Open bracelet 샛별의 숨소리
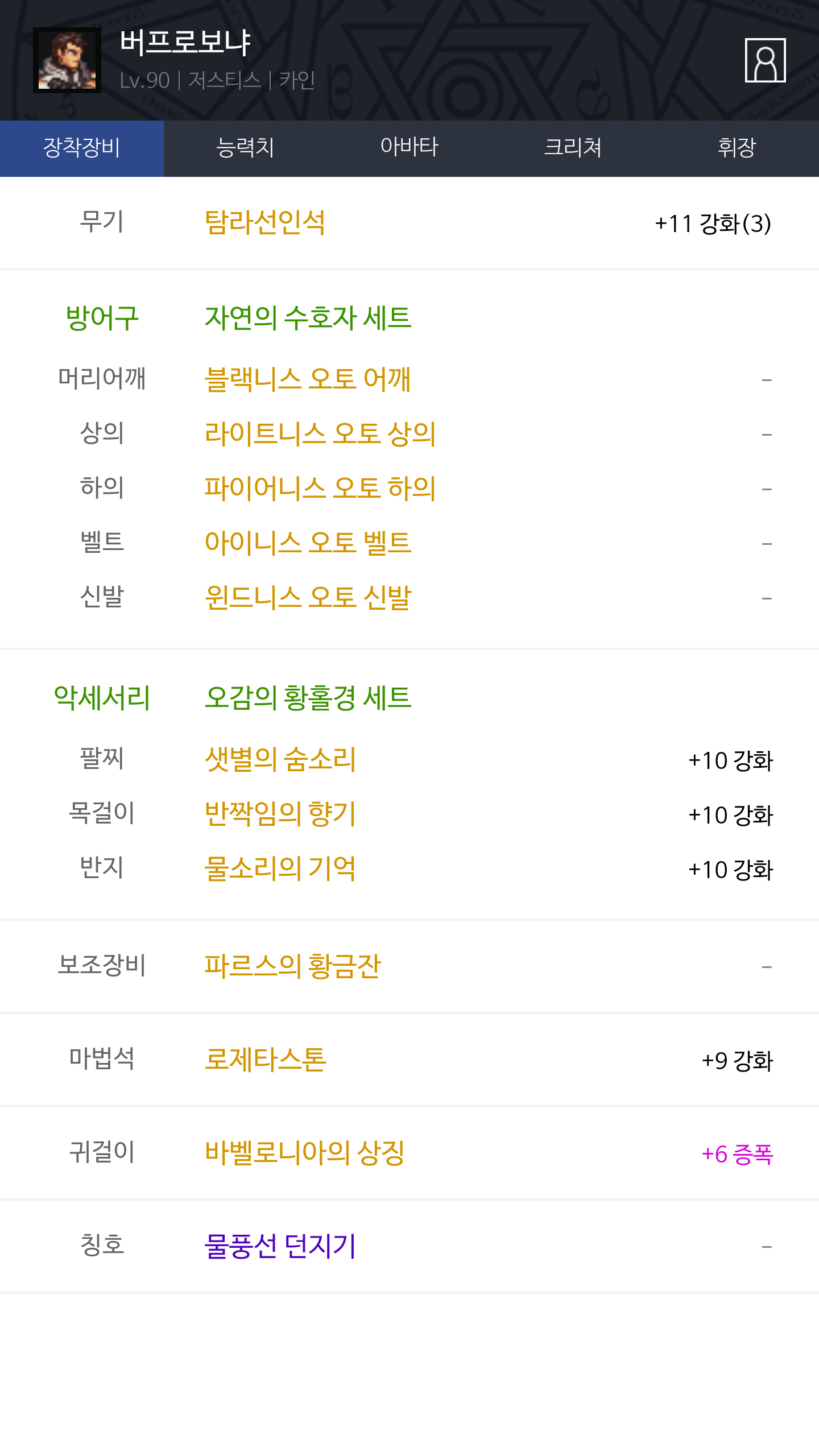The width and height of the screenshot is (819, 1456). tap(280, 759)
